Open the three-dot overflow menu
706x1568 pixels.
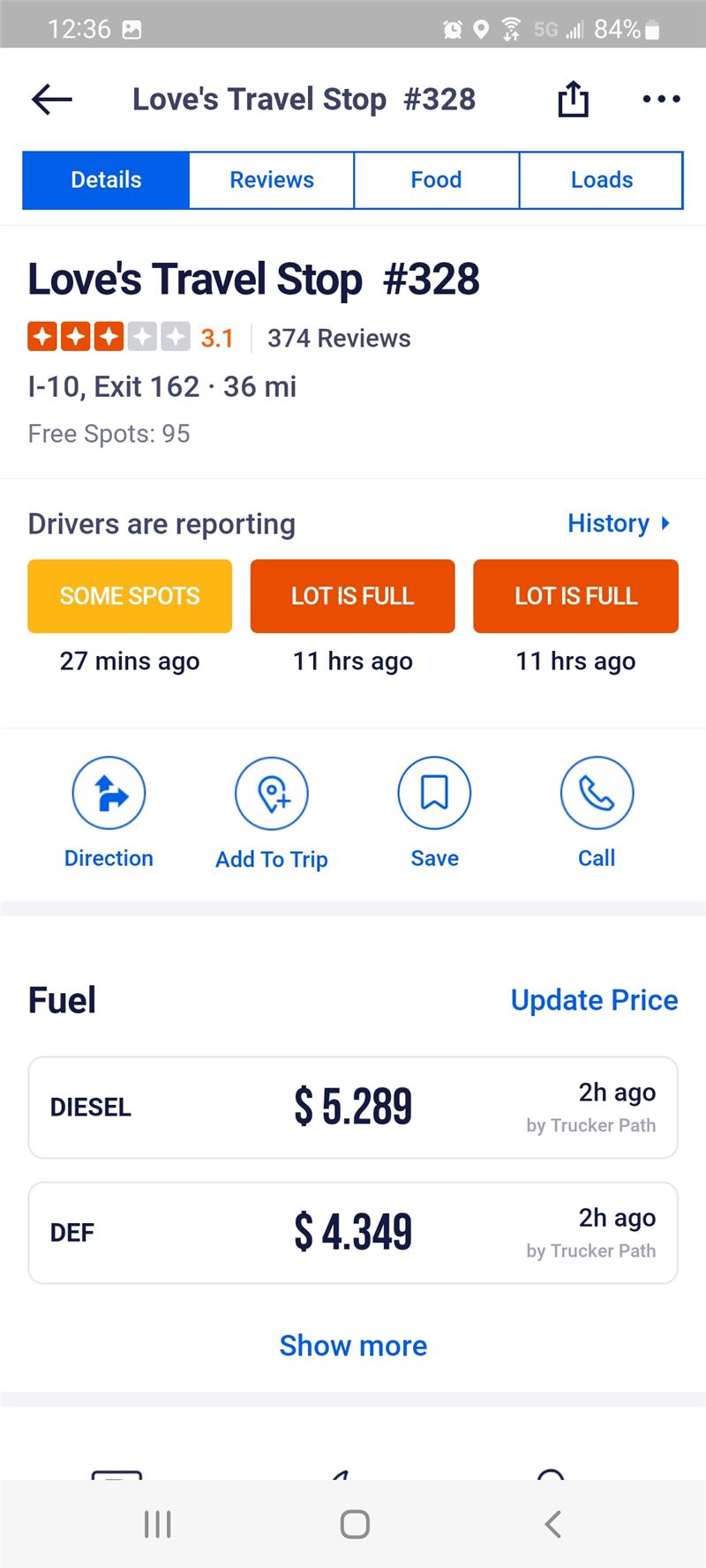point(661,100)
